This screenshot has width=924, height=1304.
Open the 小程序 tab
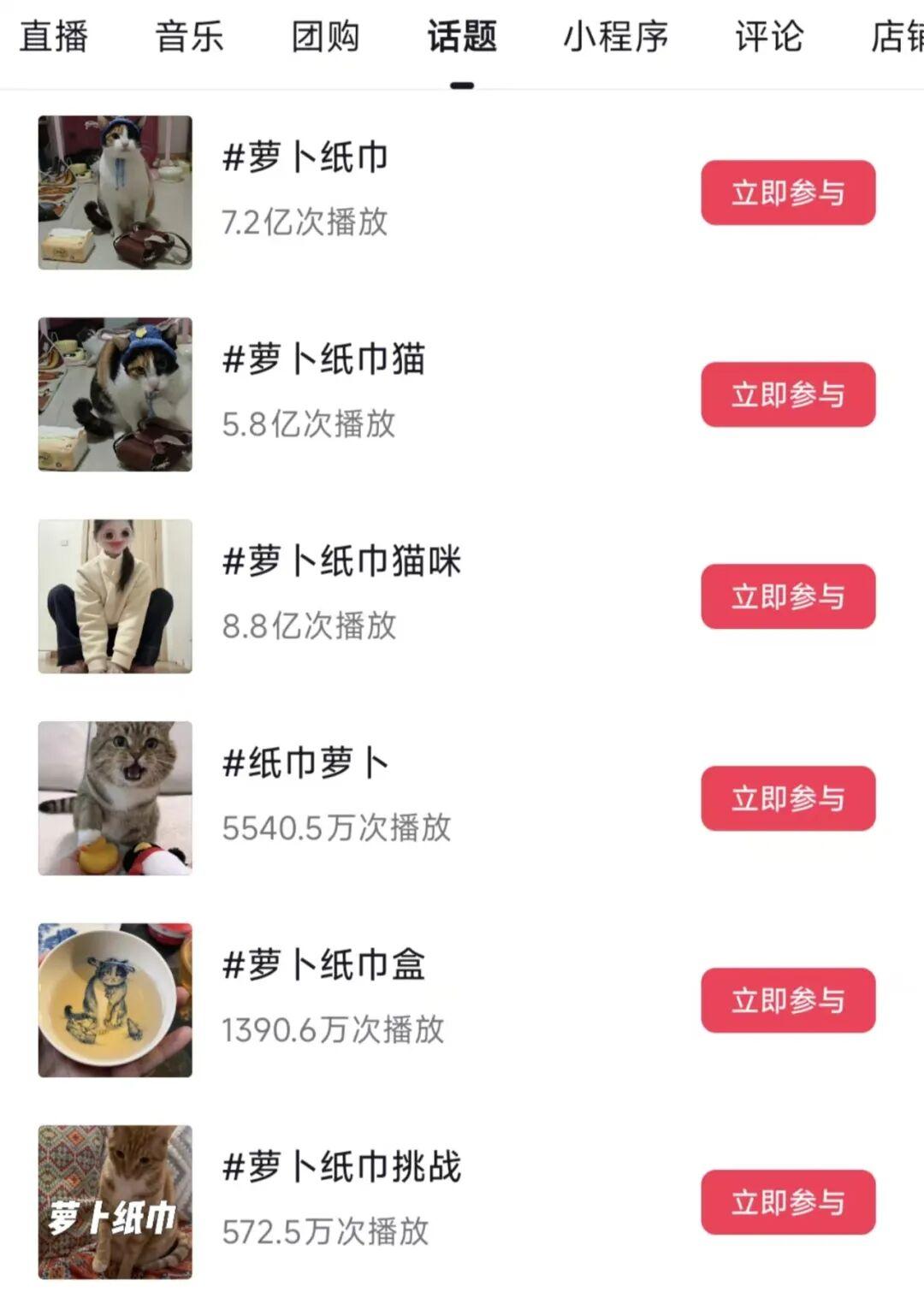click(615, 38)
